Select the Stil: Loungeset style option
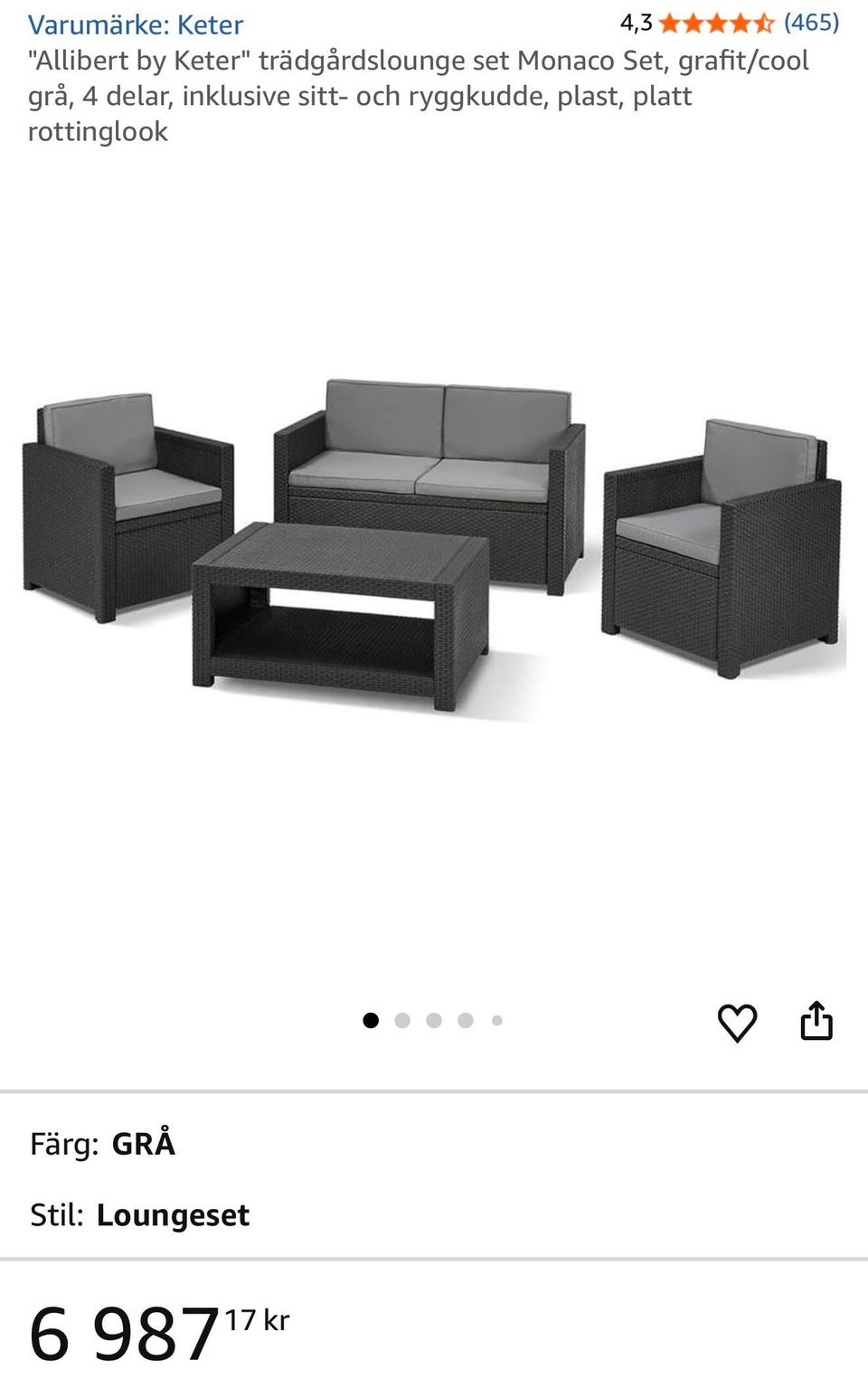The image size is (868, 1388). coord(140,1214)
